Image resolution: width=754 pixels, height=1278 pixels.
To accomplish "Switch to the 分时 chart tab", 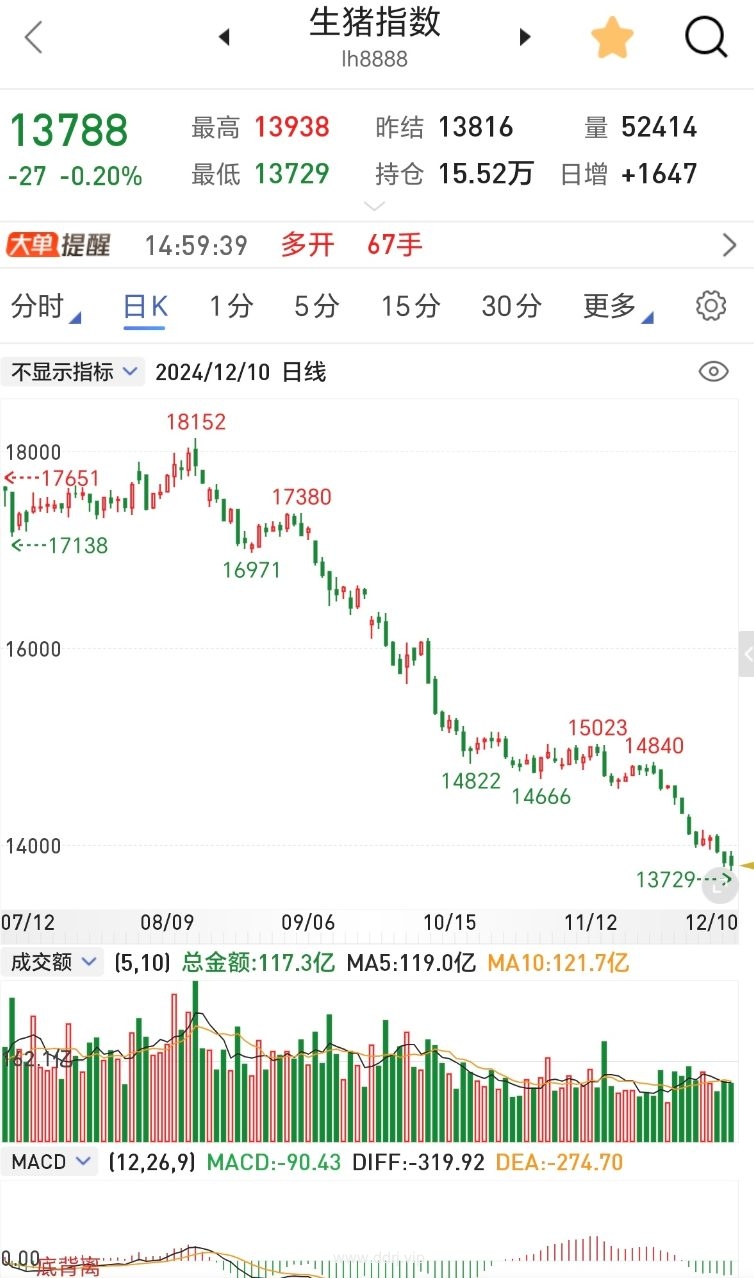I will pyautogui.click(x=46, y=306).
